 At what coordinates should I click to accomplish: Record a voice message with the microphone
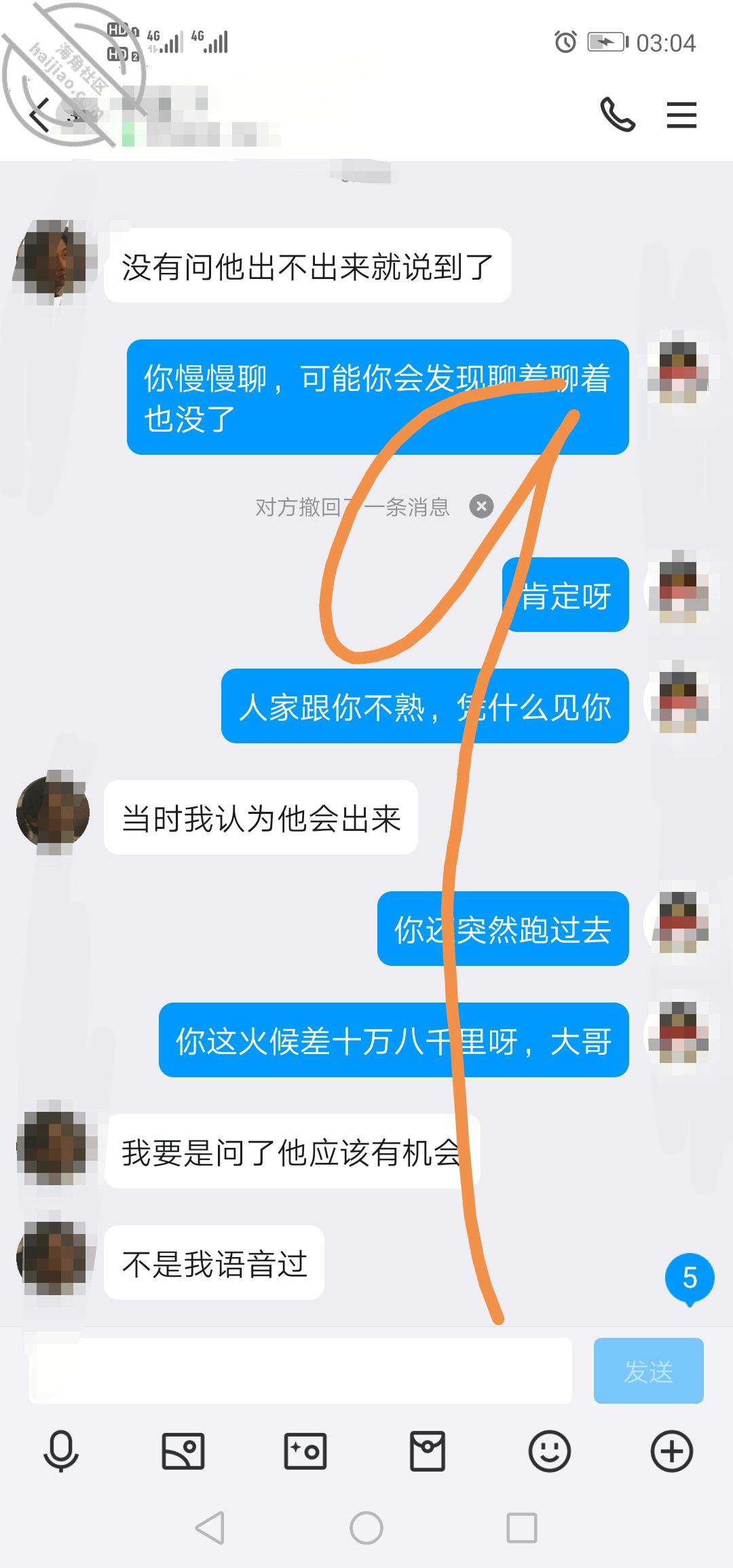pos(61,1451)
